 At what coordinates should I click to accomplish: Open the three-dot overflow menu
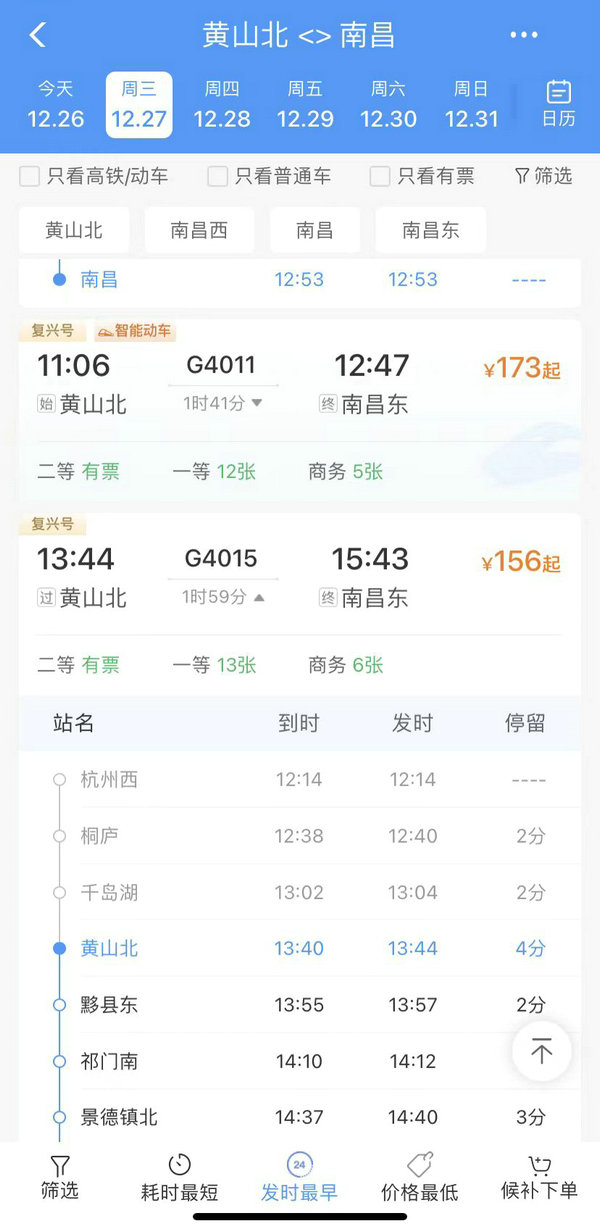[x=524, y=35]
